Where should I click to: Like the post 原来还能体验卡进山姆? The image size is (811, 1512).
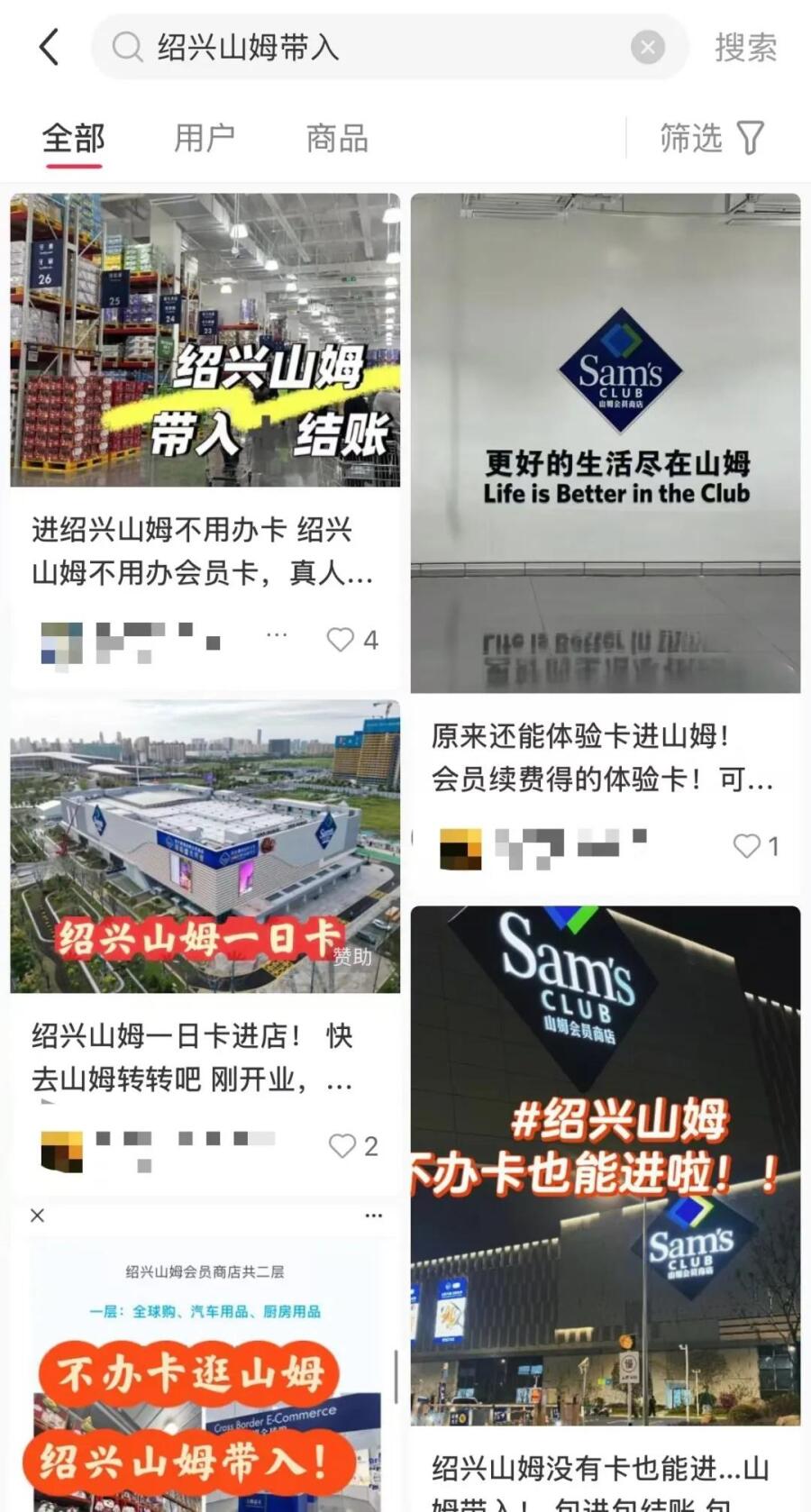click(747, 846)
